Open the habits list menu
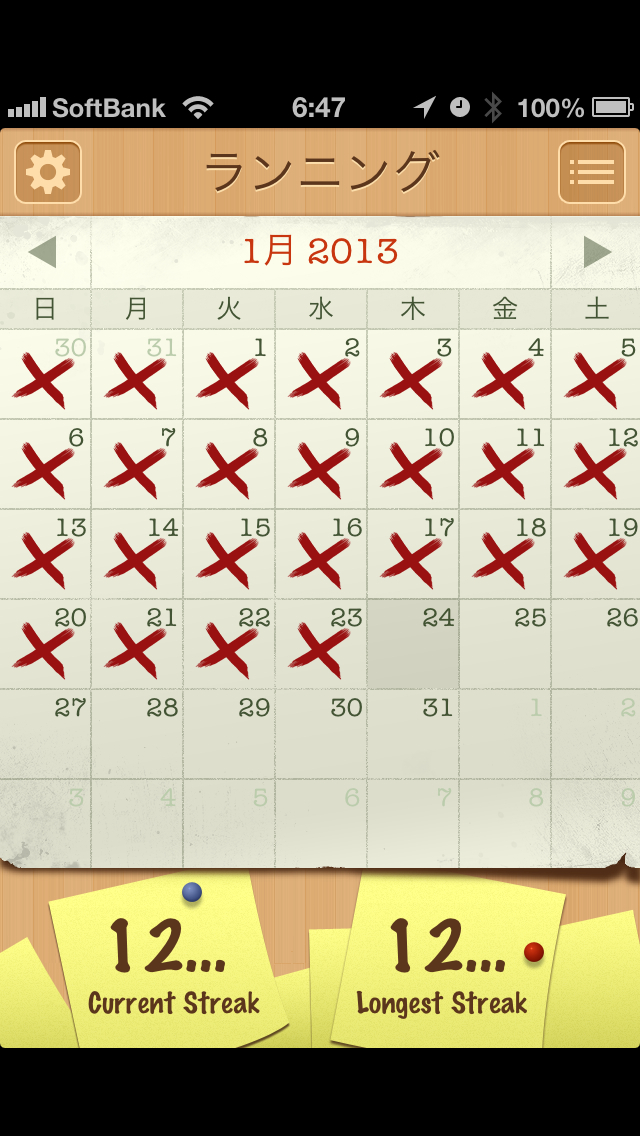 [591, 172]
